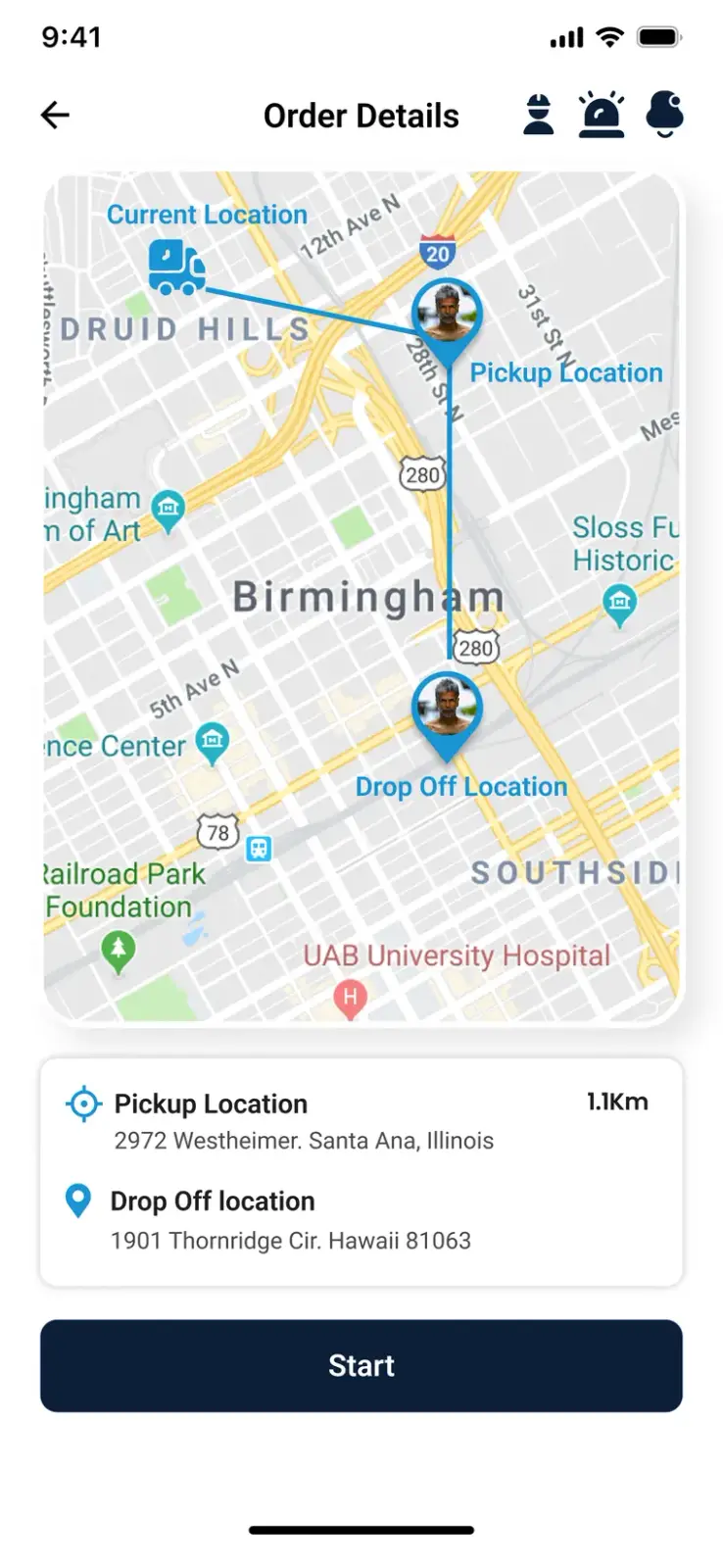This screenshot has width=723, height=1568.
Task: Go back using the arrow
Action: pos(55,115)
